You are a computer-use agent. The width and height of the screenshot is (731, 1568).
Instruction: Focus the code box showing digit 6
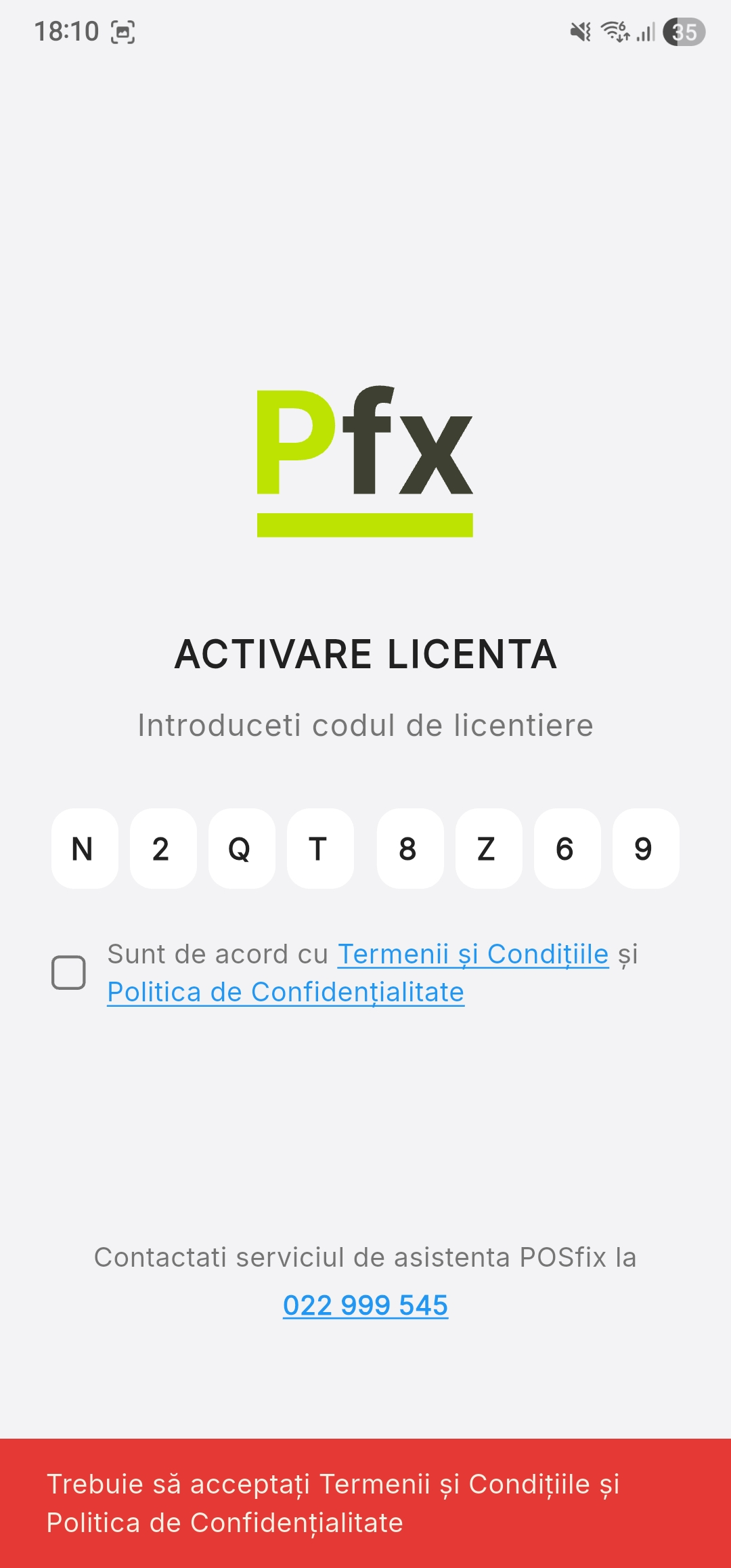coord(567,848)
